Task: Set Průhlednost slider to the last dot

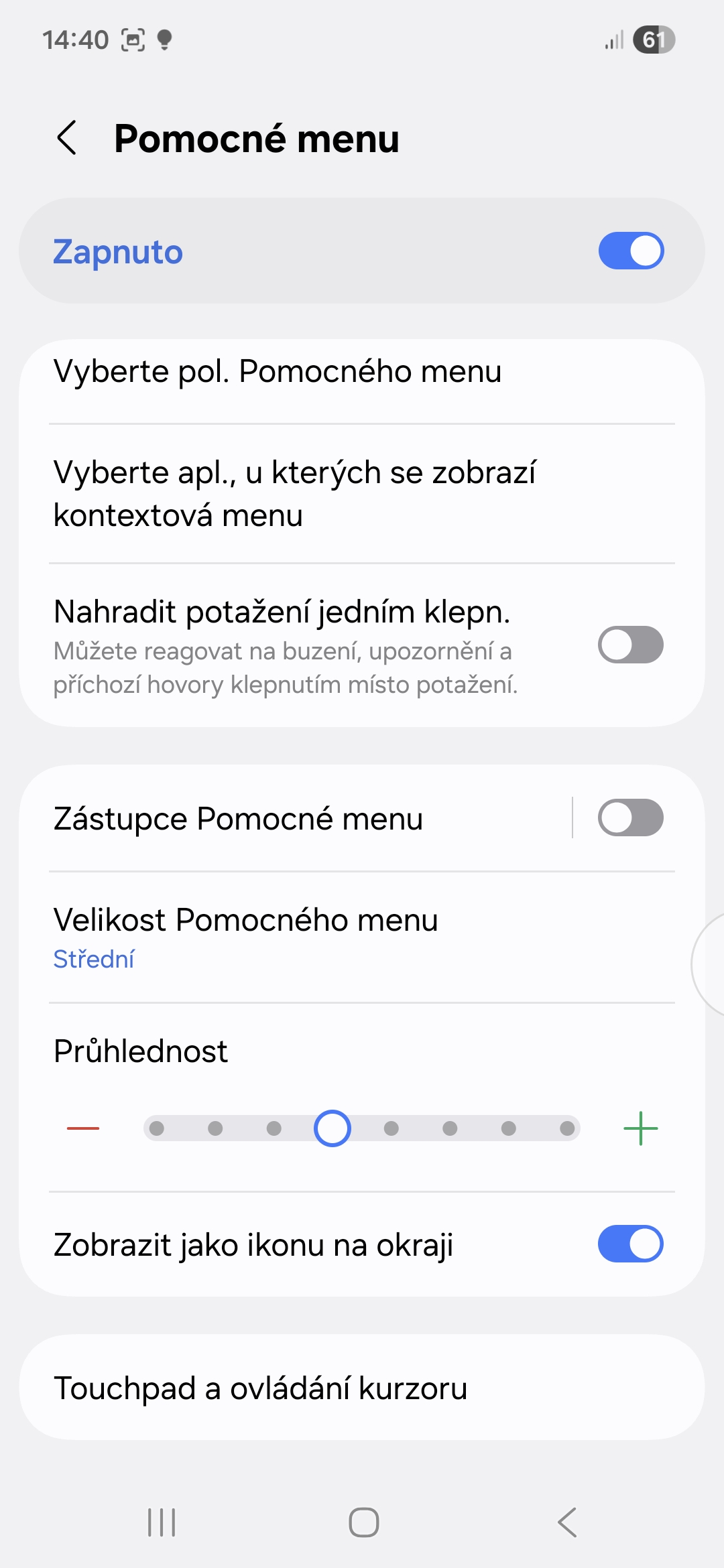Action: point(567,1128)
